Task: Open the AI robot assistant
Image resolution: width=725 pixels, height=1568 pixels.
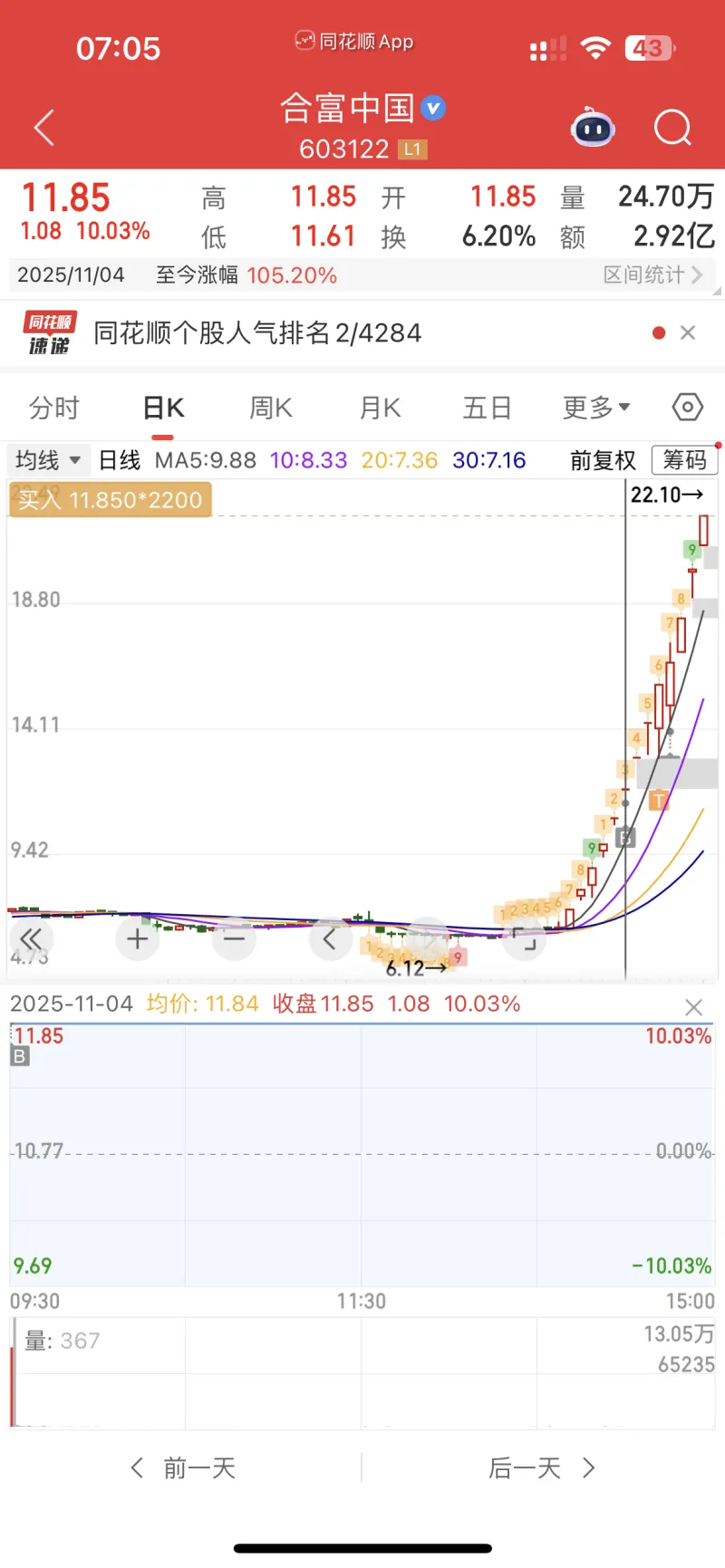Action: coord(593,129)
